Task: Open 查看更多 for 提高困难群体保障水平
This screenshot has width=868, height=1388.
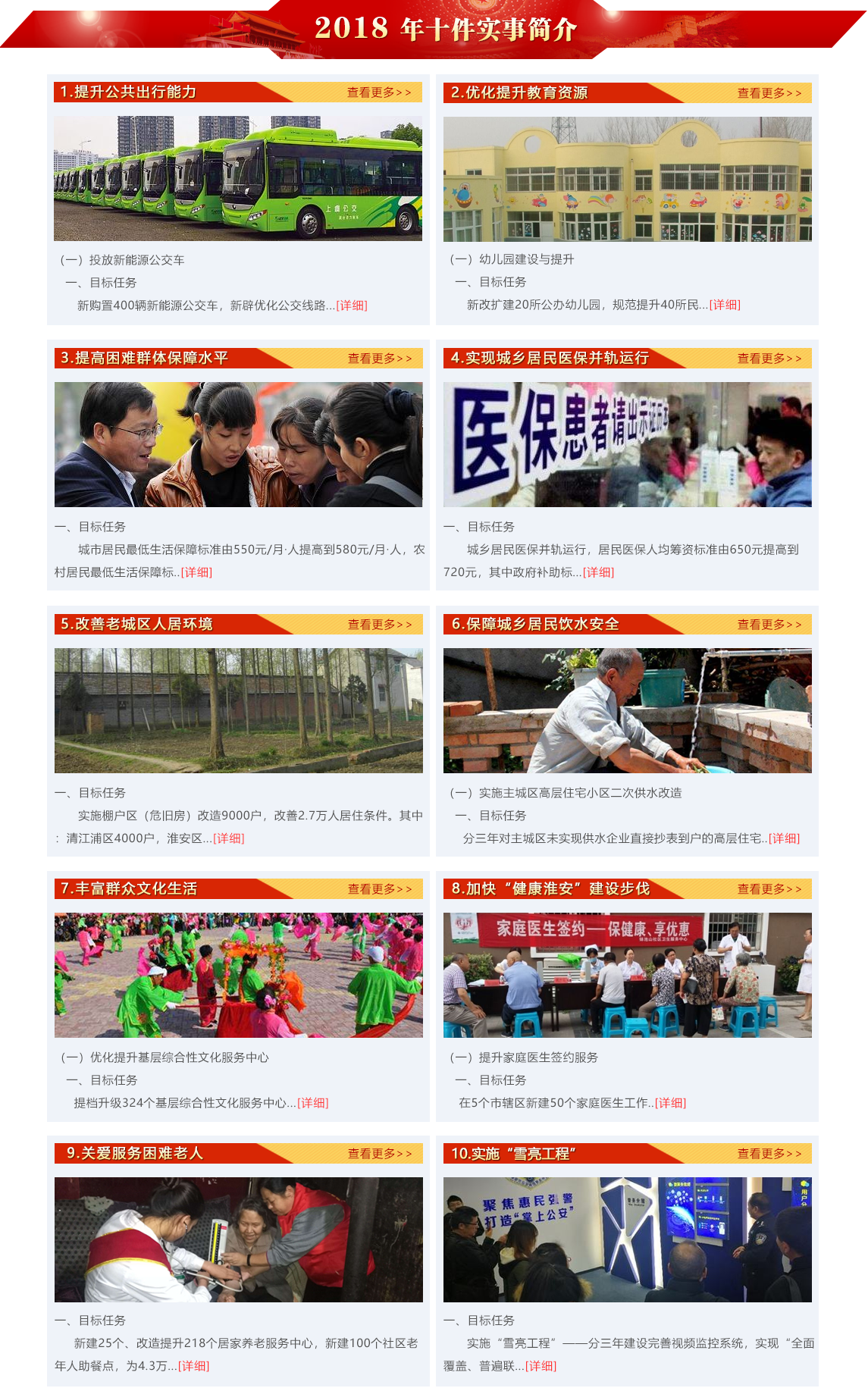Action: click(x=380, y=359)
